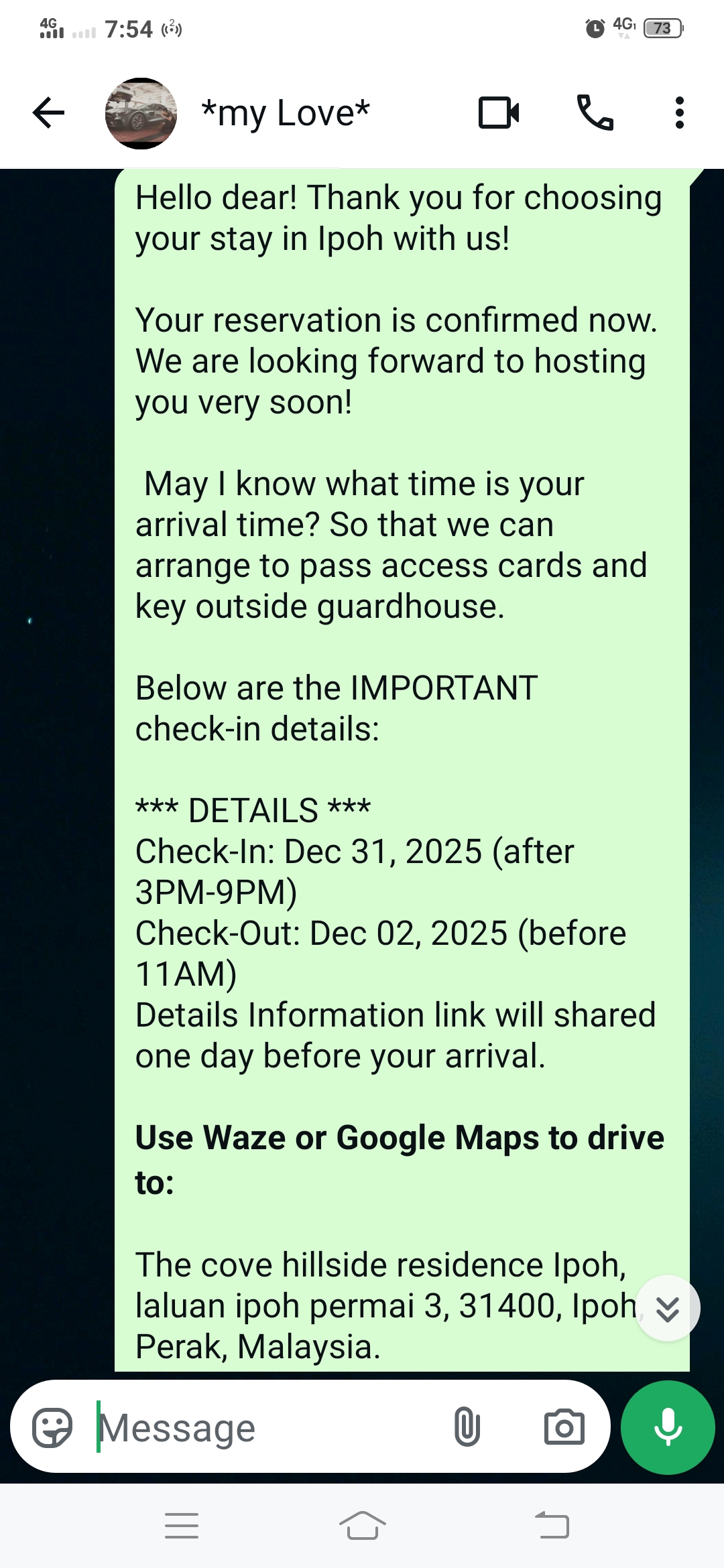Jump to latest messages with double-chevron button

click(668, 1308)
